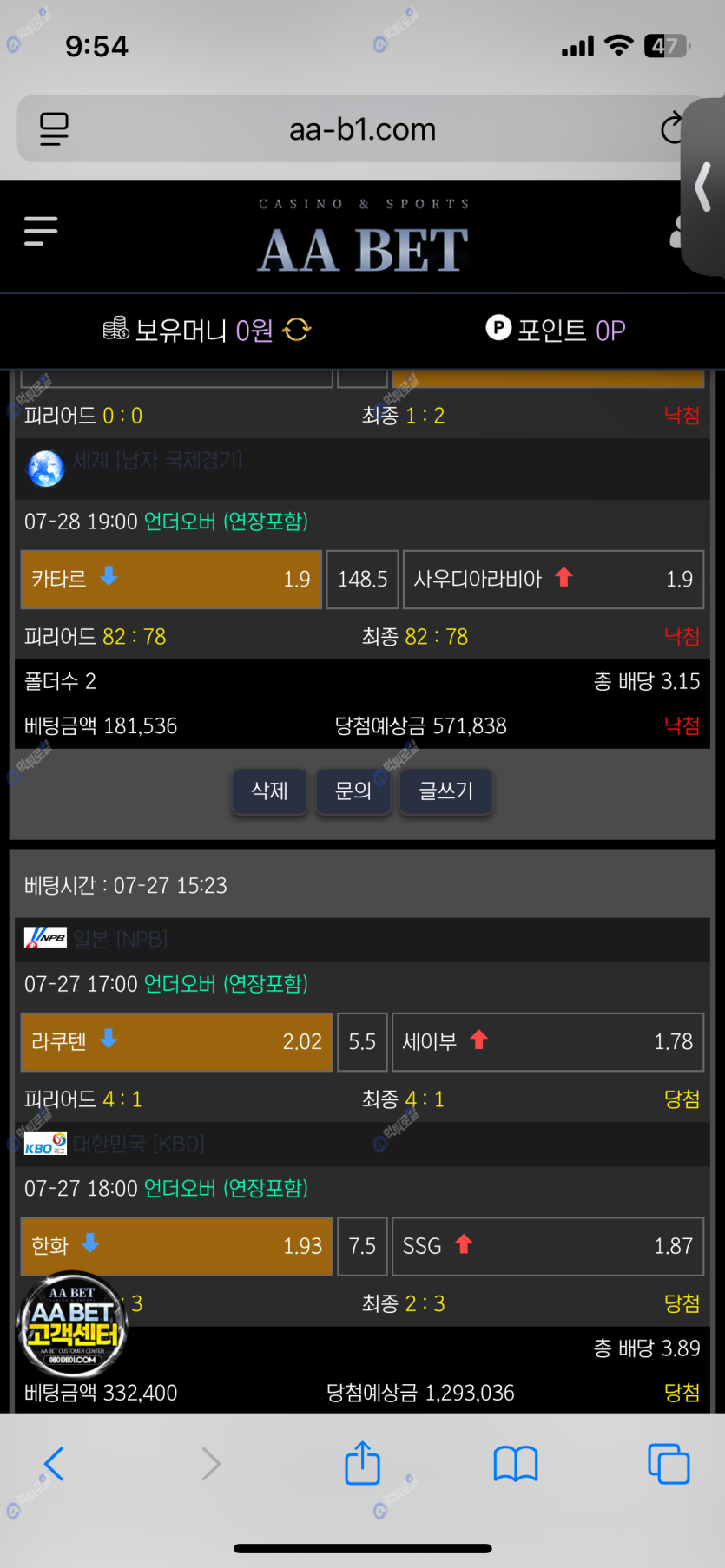Tap the 글쓰기 button
Screen dimensions: 725x1568
445,791
